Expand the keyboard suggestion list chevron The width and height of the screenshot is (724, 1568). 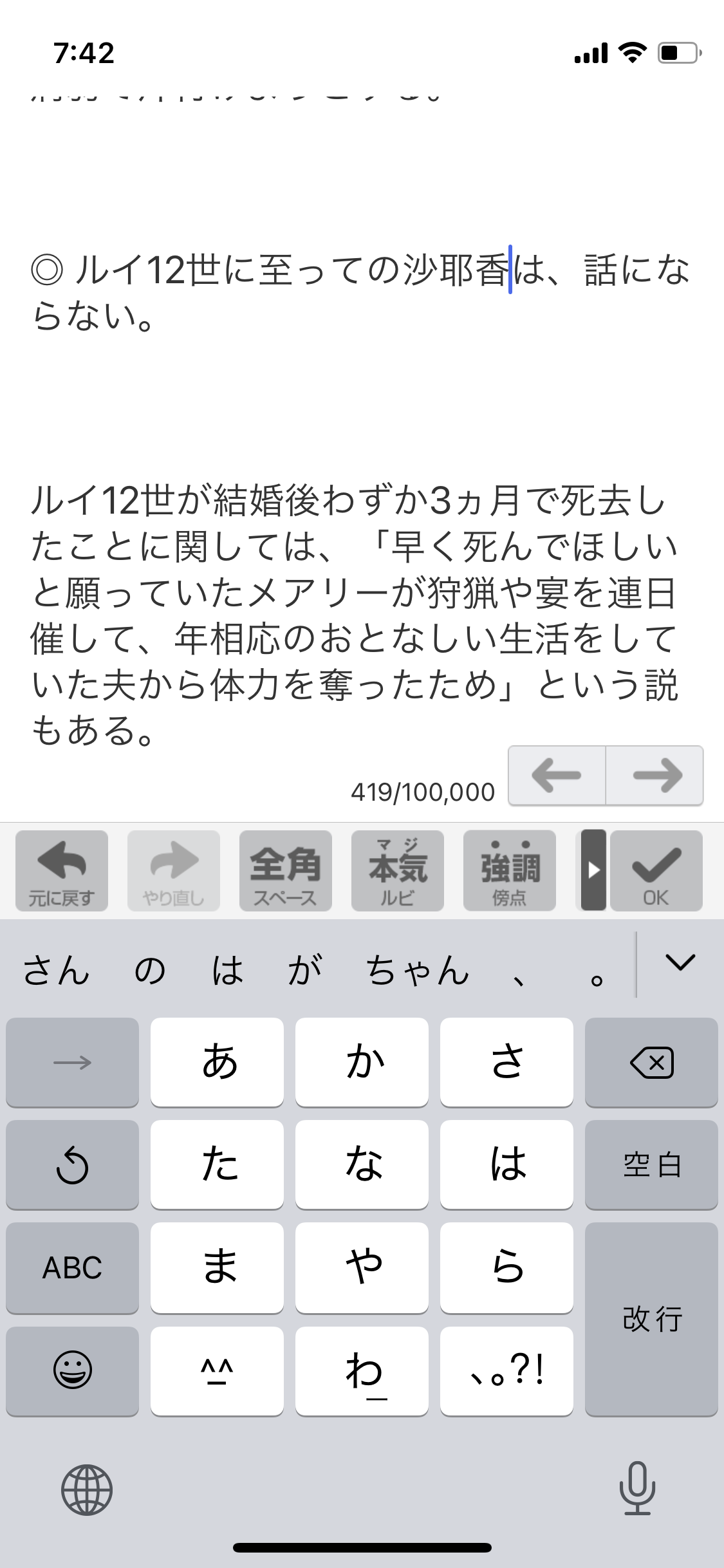pyautogui.click(x=680, y=963)
